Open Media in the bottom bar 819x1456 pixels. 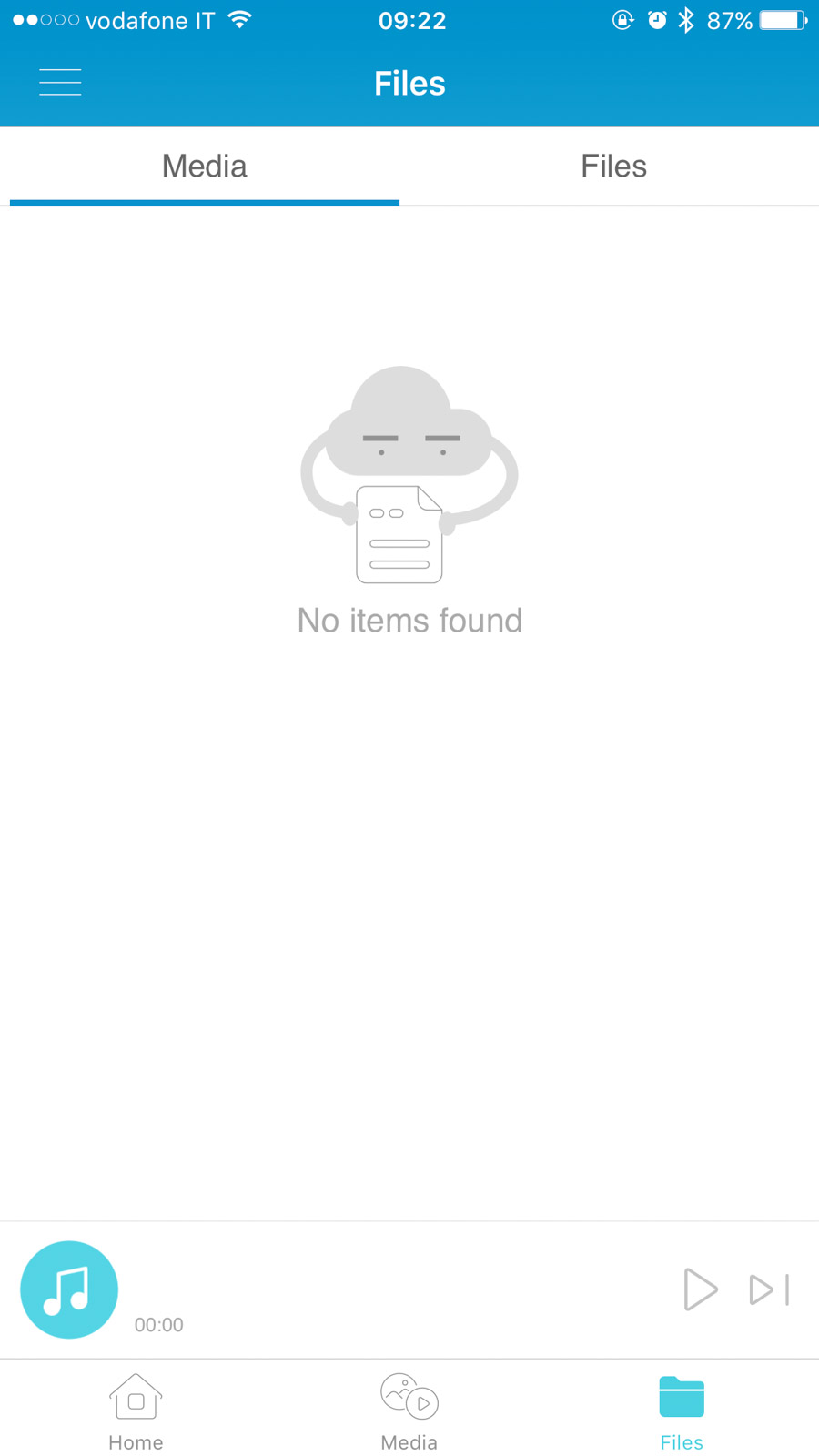[x=409, y=1411]
